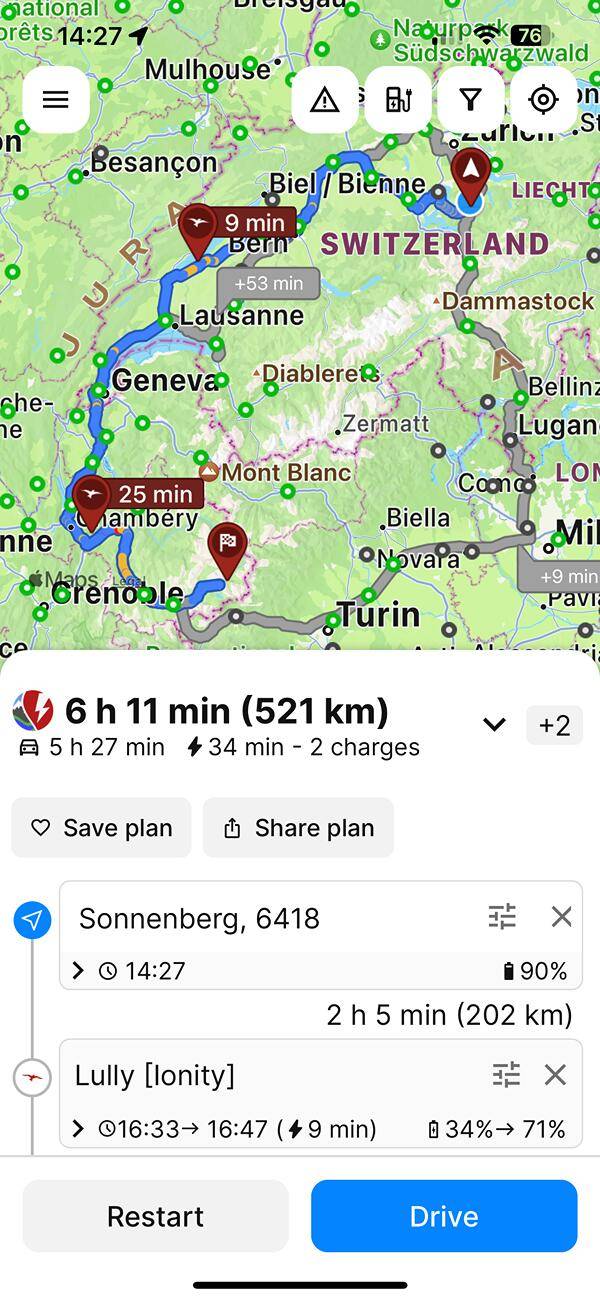Choose the +53 min alternative route label

(x=268, y=283)
